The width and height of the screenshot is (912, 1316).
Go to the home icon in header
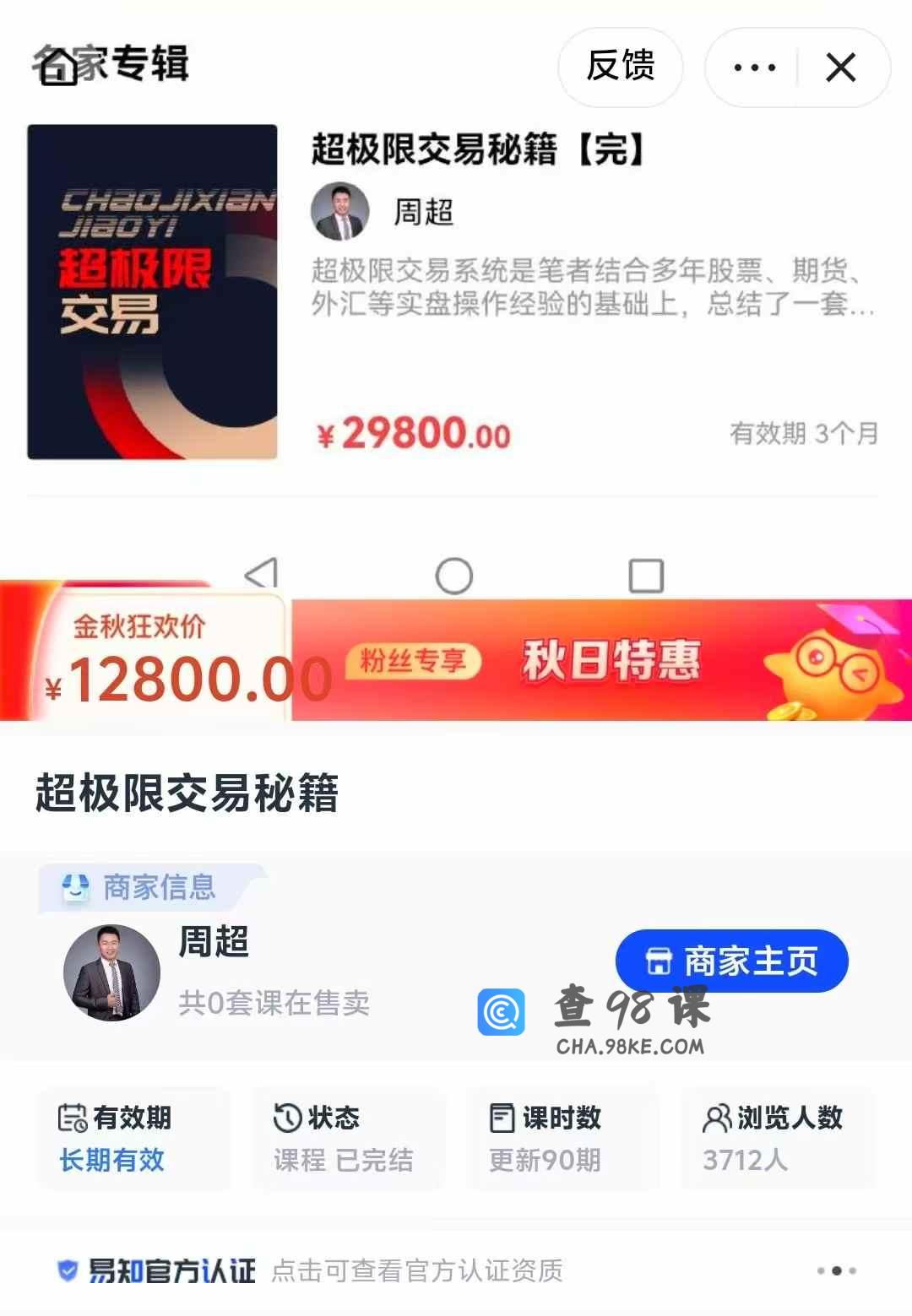[x=57, y=67]
